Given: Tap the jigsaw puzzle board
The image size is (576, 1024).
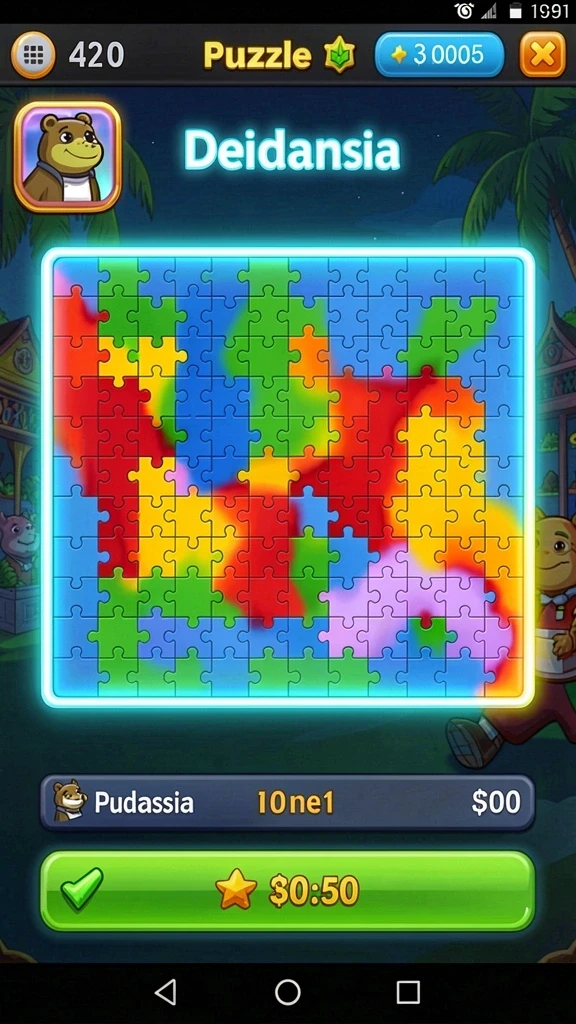Looking at the screenshot, I should click(288, 477).
